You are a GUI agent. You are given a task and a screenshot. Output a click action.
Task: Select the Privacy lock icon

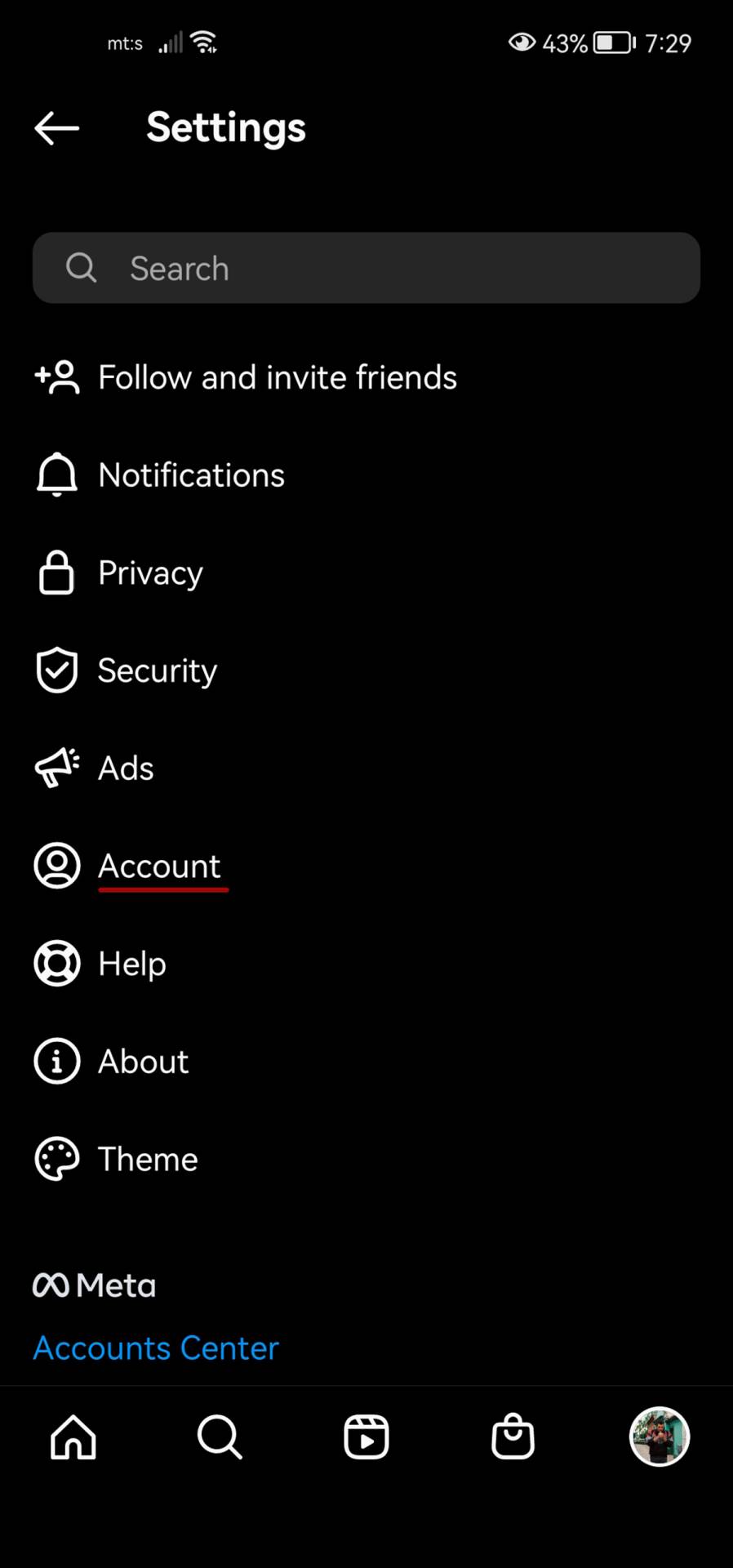coord(56,572)
